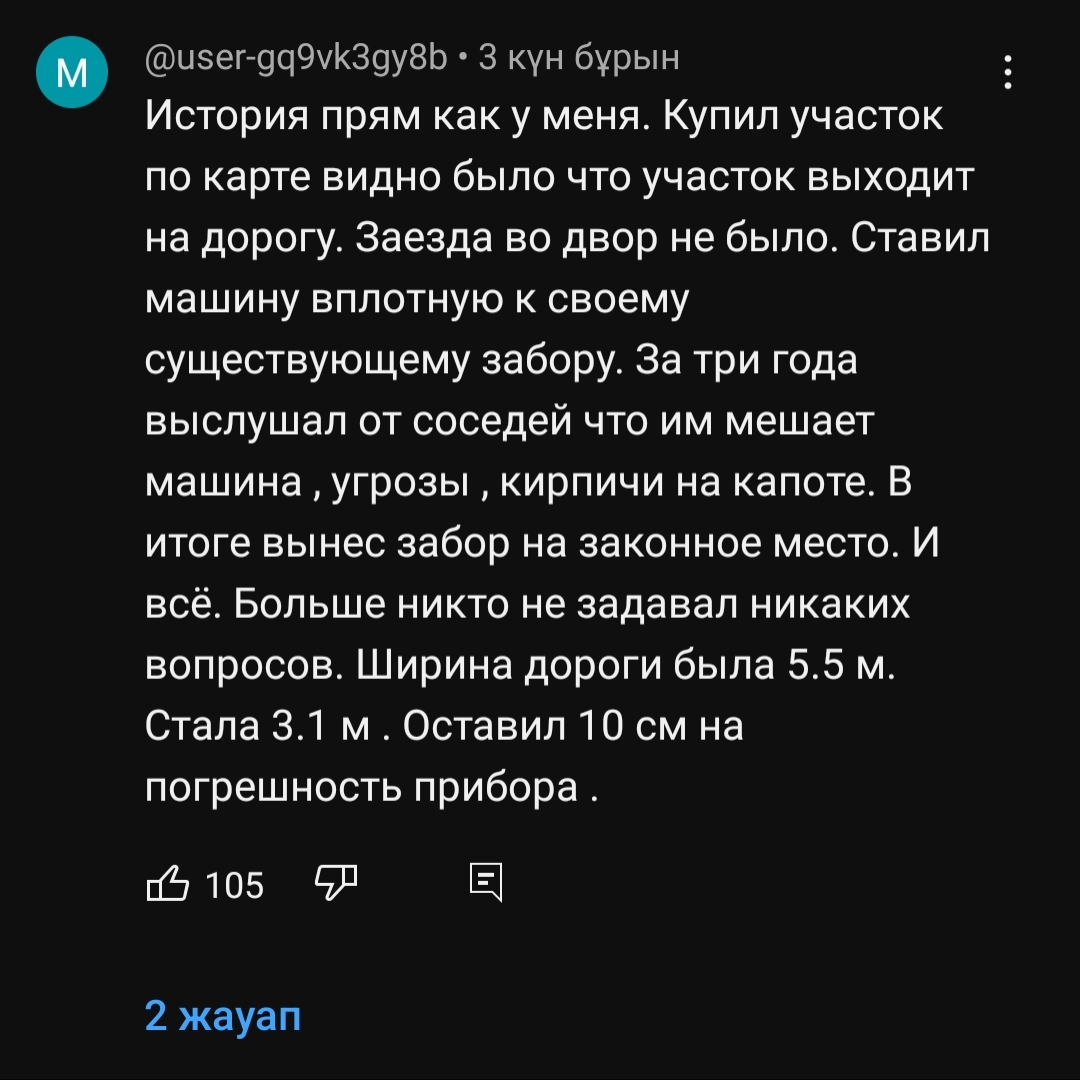Dislike this comment

coord(336,881)
